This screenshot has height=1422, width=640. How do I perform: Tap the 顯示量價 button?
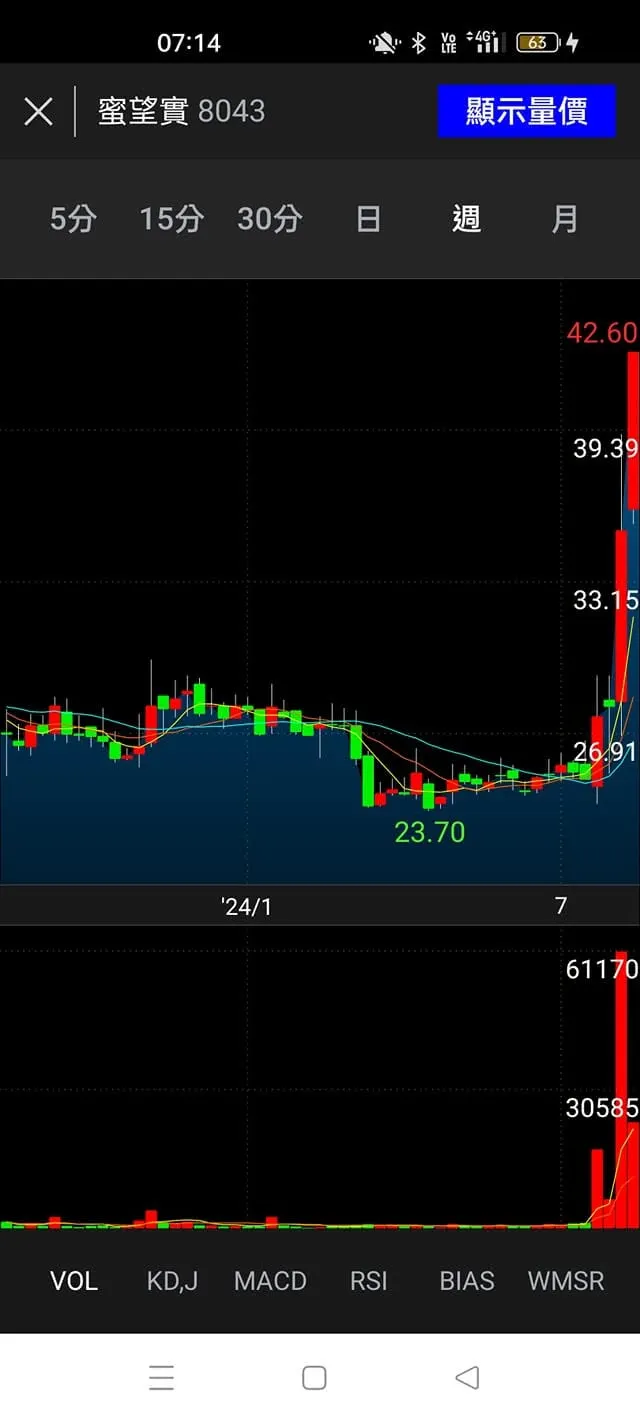[x=526, y=111]
